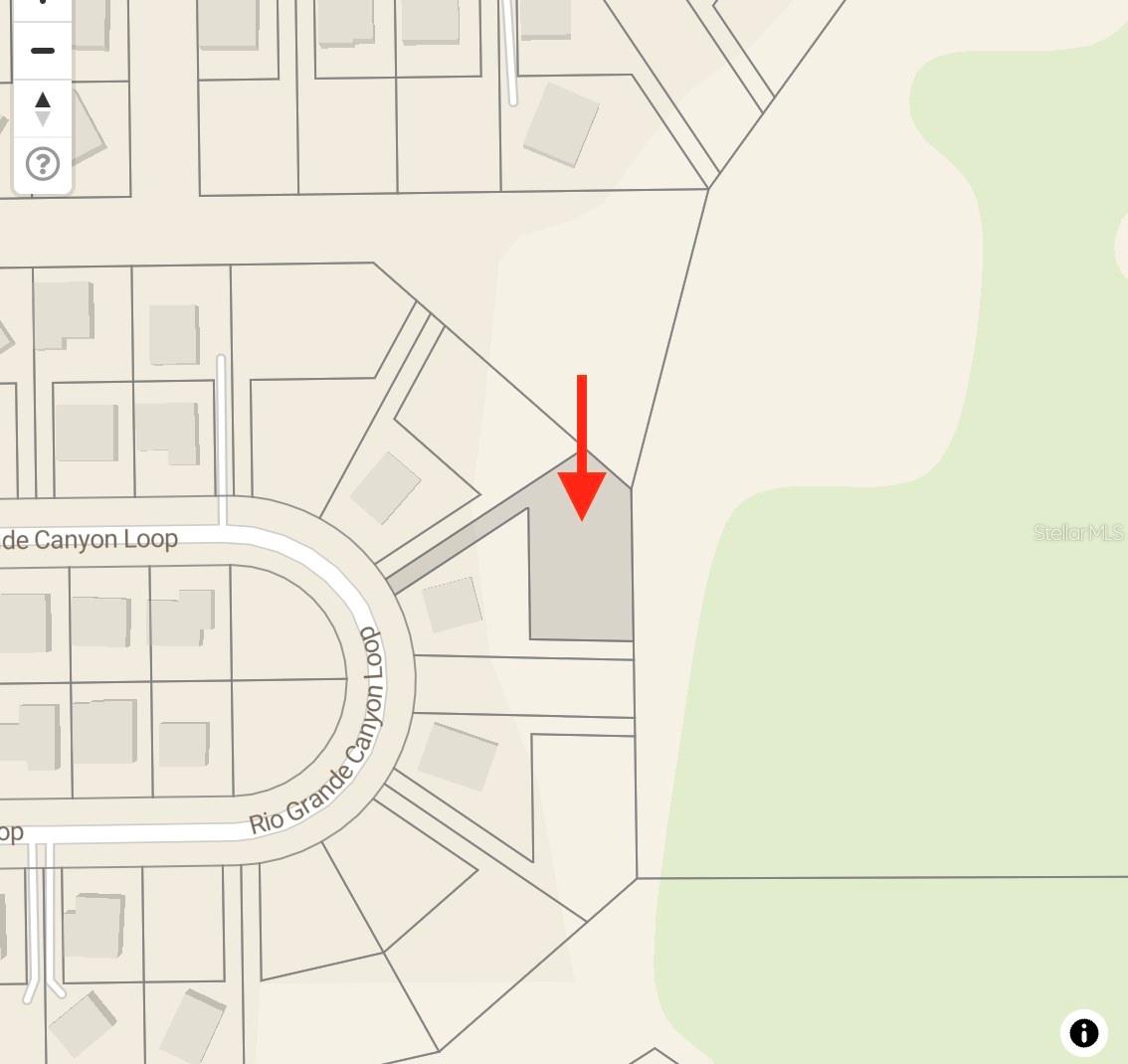Screen dimensions: 1128x1064
Task: Open the map help question mark
Action: tap(43, 164)
